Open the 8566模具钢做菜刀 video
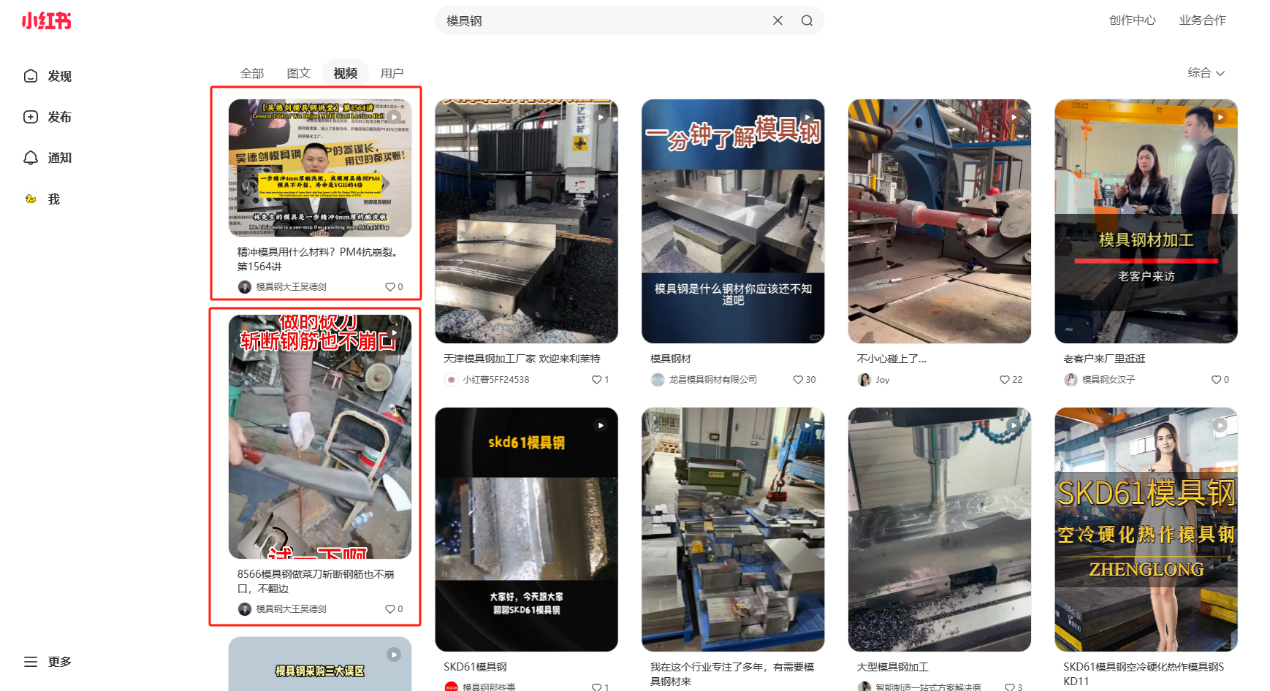The width and height of the screenshot is (1270, 691). coord(320,437)
